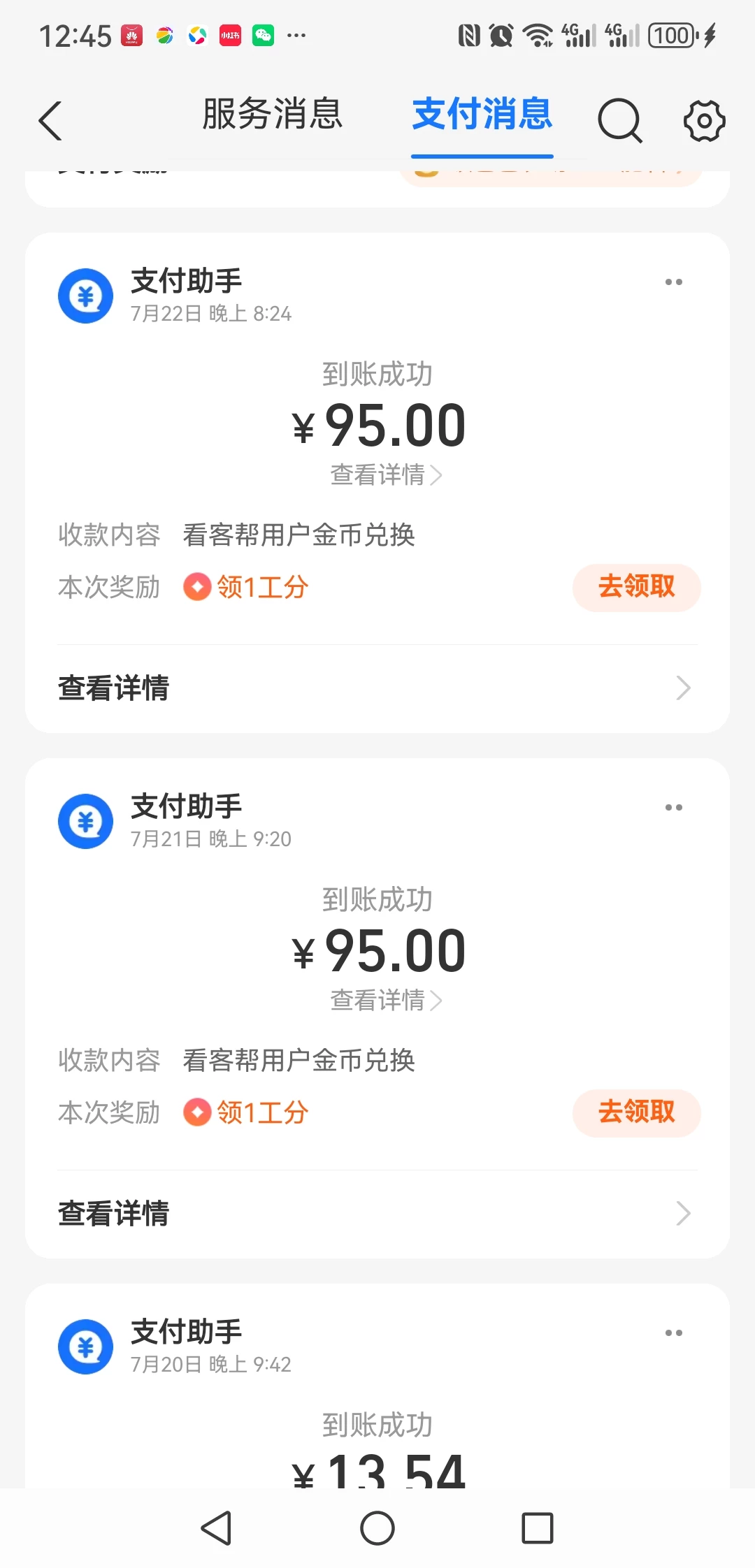Screen dimensions: 755x1568
Task: Select the 支付消息 tab
Action: [482, 114]
